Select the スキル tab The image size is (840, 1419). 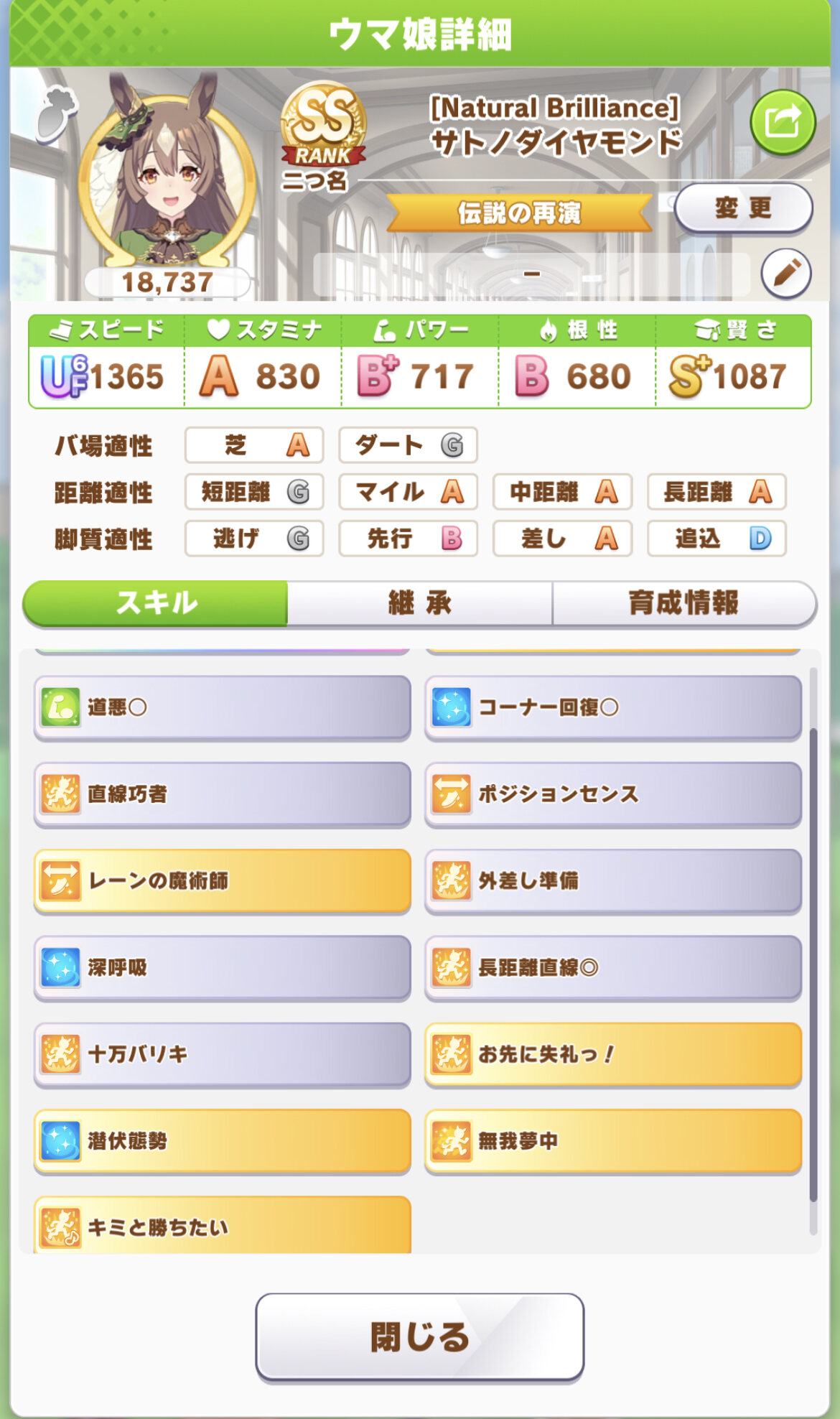156,603
